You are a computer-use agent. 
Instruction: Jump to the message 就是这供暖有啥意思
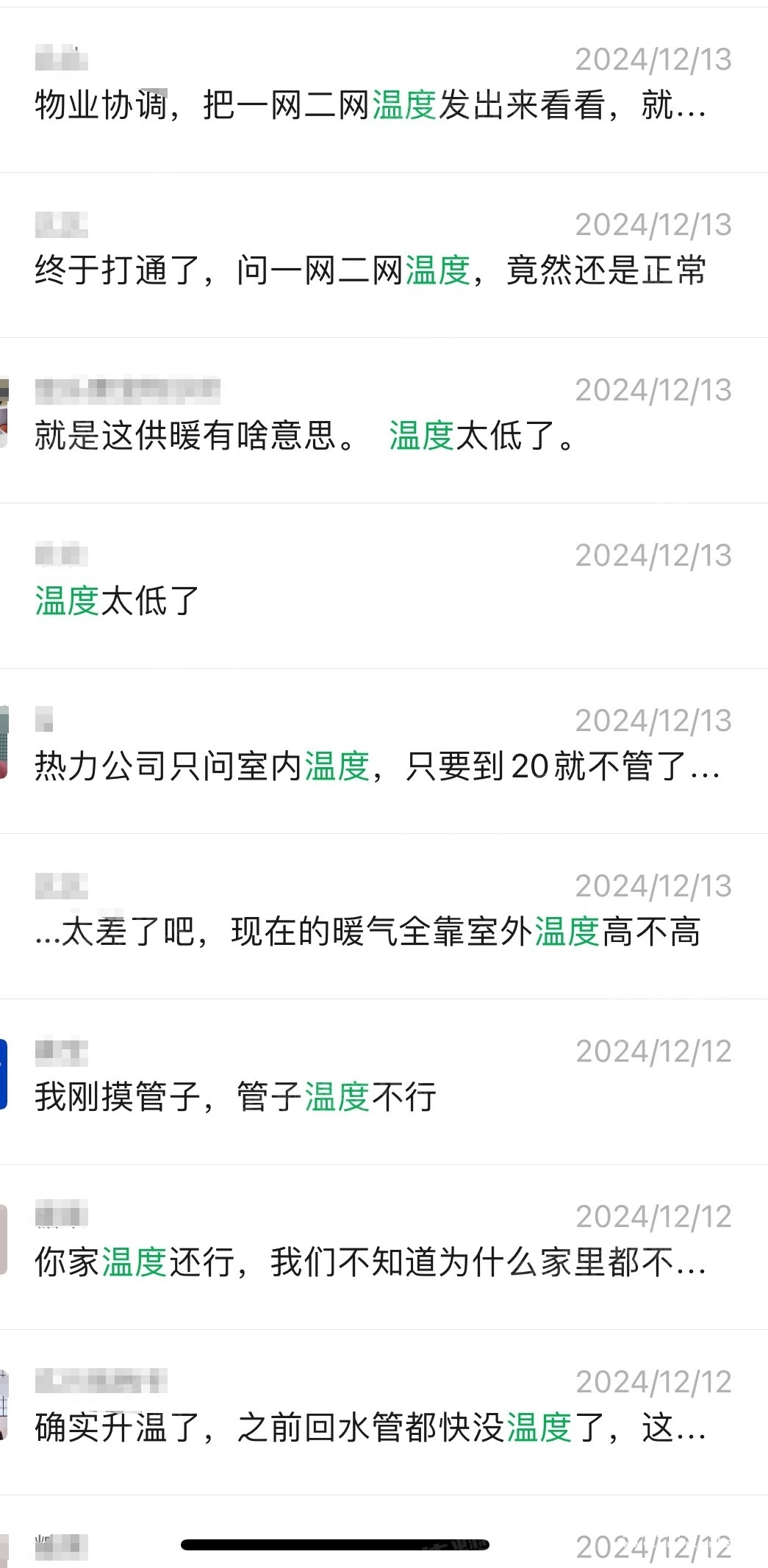[304, 435]
